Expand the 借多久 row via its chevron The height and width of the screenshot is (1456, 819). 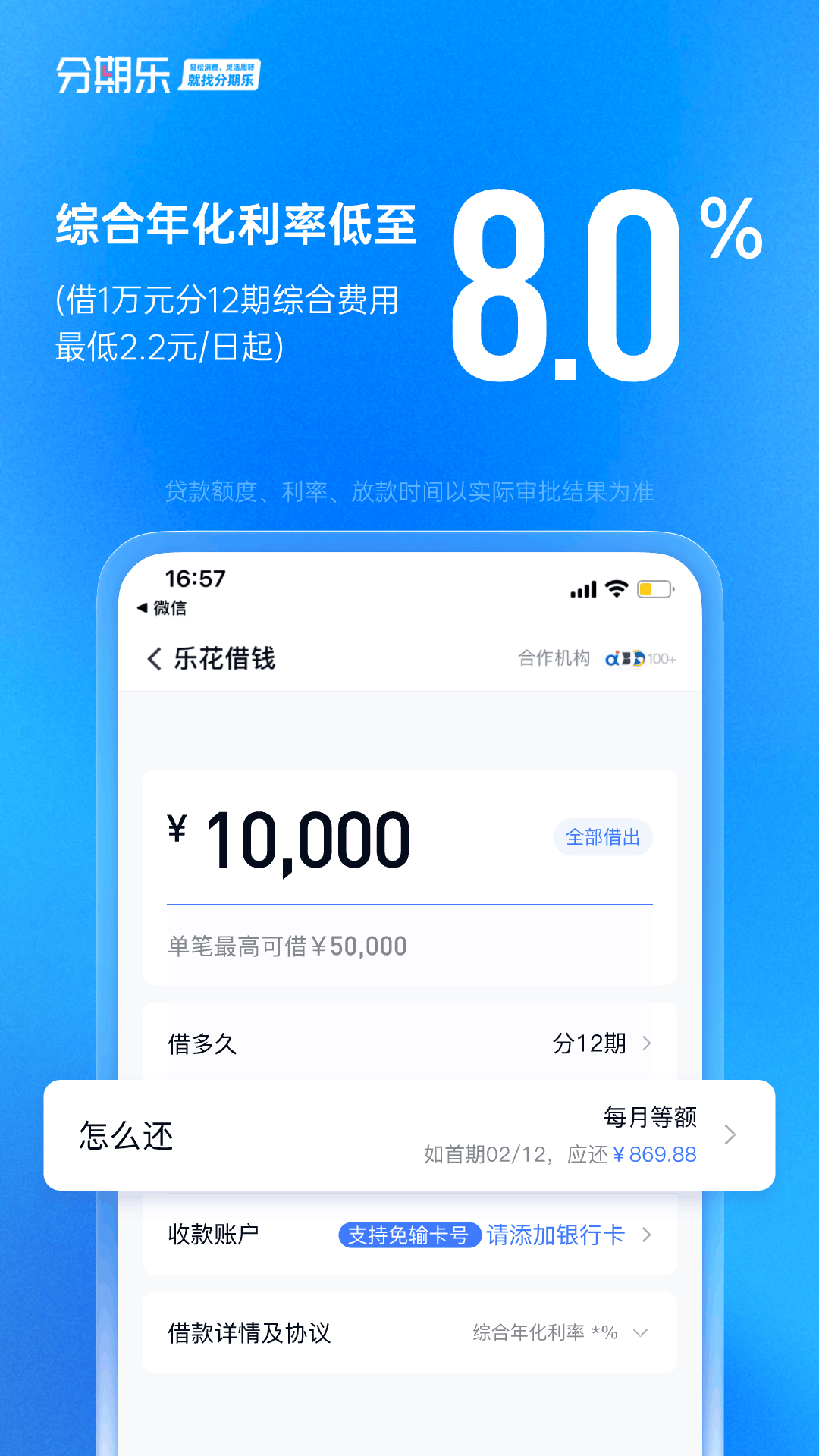[x=650, y=1043]
